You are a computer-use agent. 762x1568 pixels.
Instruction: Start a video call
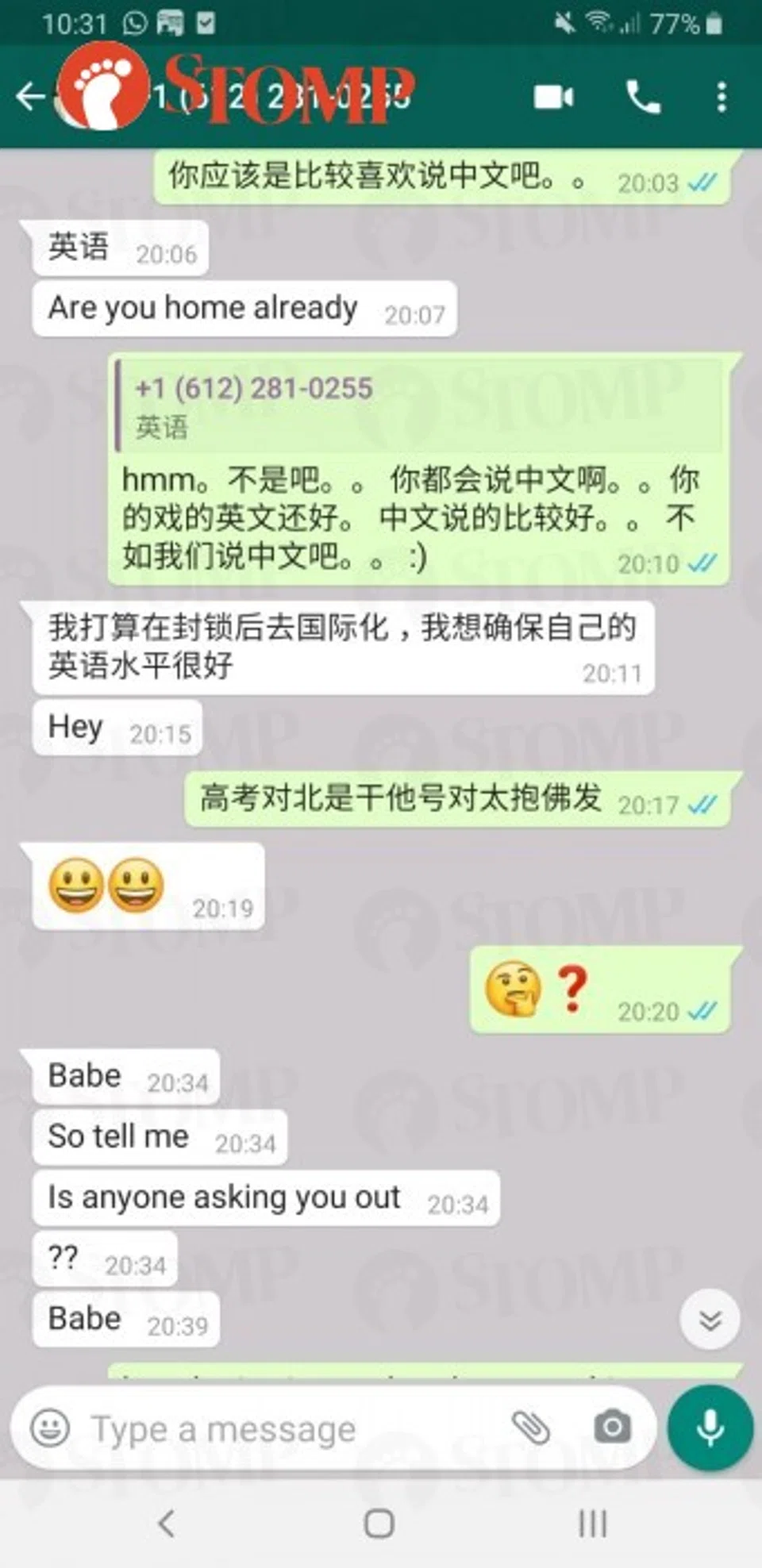(x=553, y=97)
